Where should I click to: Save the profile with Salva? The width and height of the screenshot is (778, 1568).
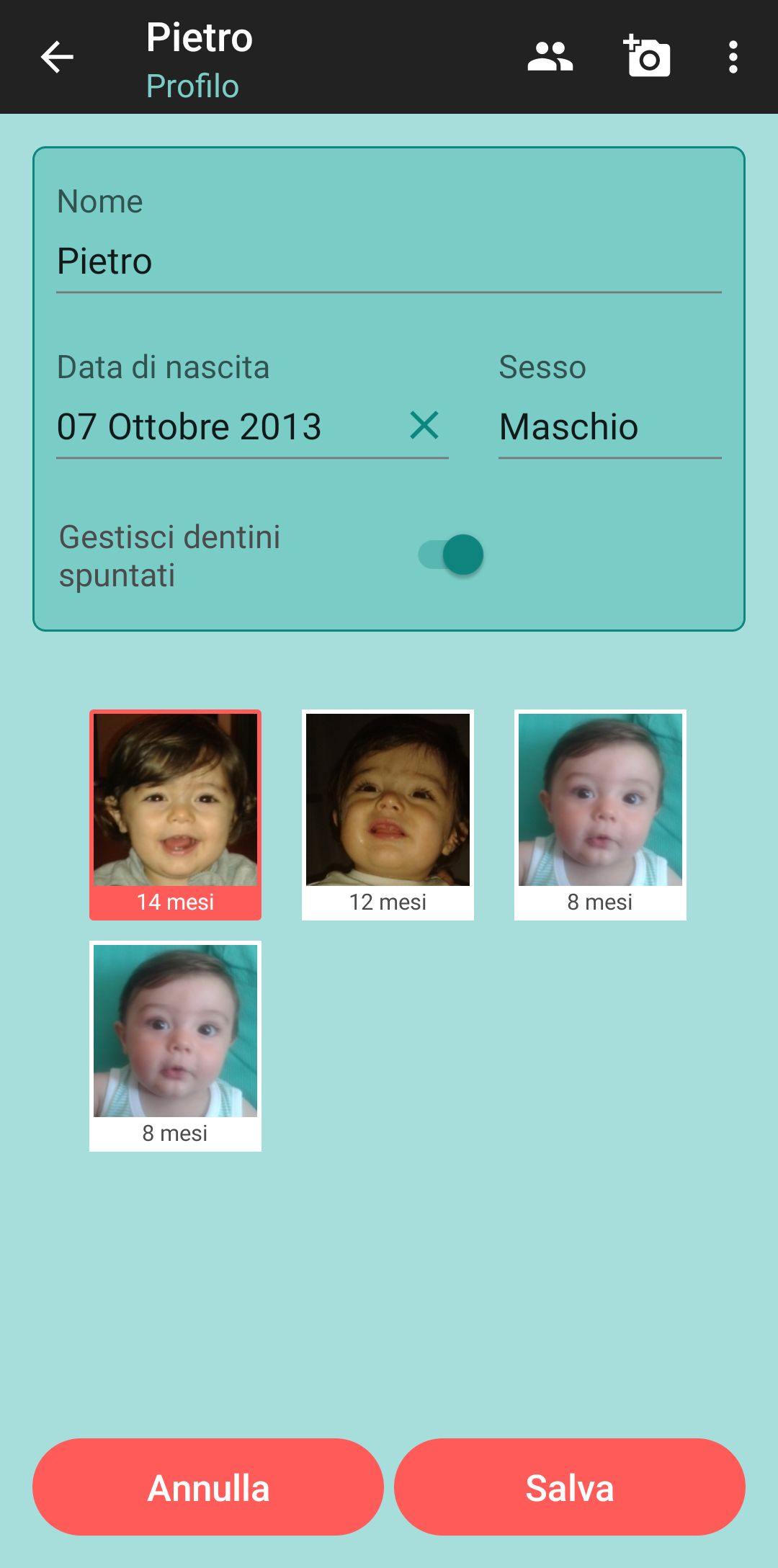tap(569, 1487)
